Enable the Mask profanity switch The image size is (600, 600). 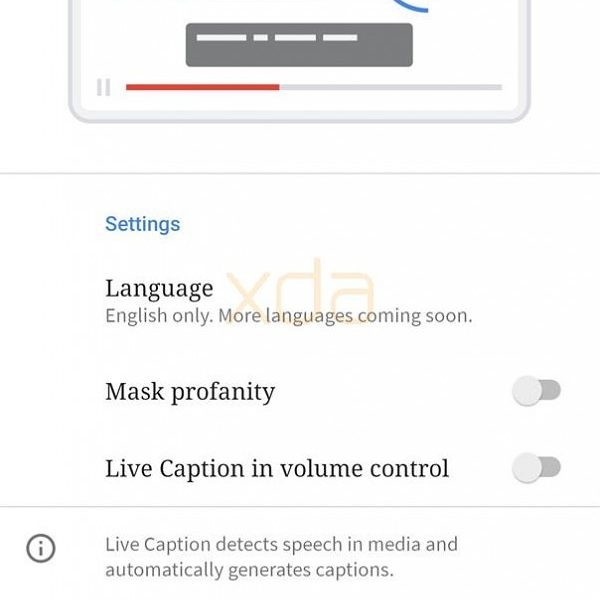(536, 391)
